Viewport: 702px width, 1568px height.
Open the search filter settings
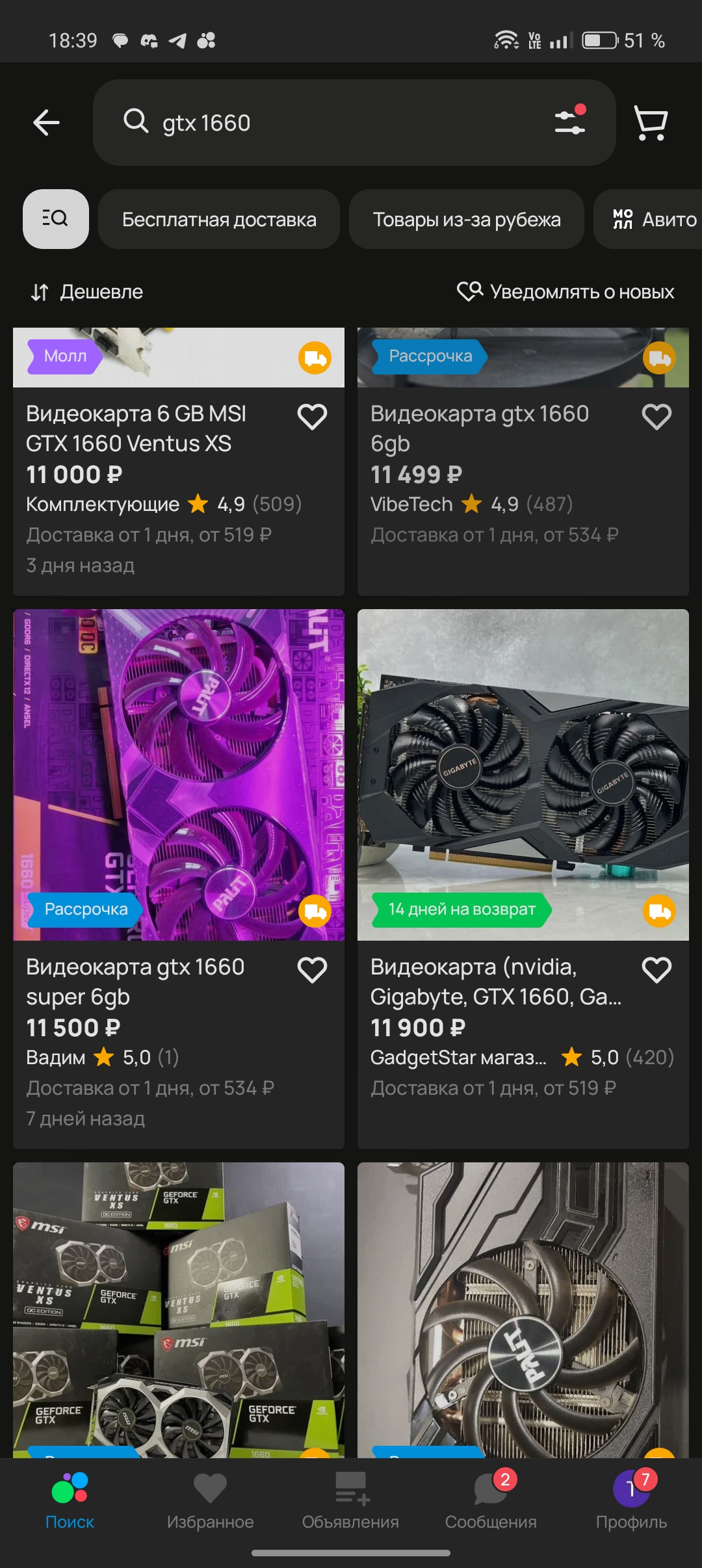point(570,122)
